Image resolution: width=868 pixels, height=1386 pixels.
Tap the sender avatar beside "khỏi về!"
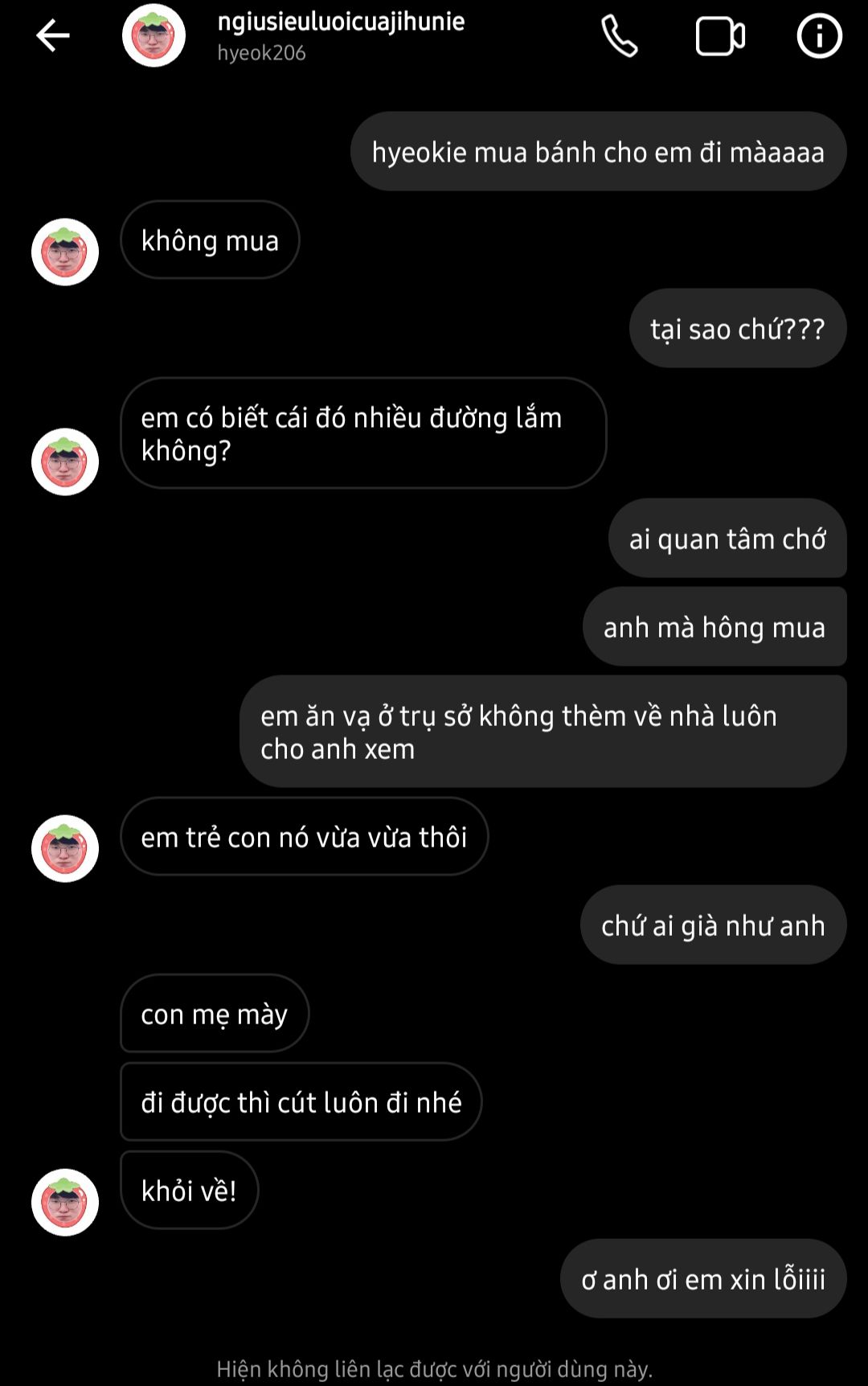coord(65,1202)
